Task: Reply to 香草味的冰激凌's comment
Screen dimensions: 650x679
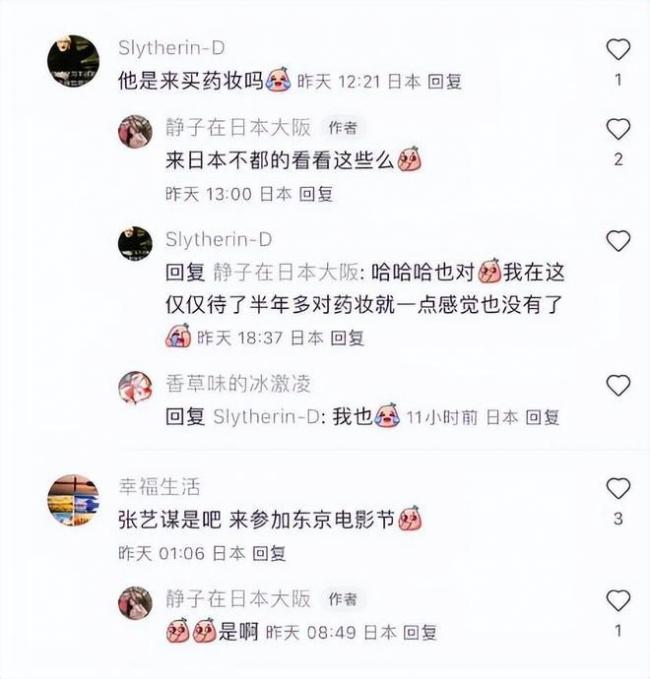Action: pos(543,417)
